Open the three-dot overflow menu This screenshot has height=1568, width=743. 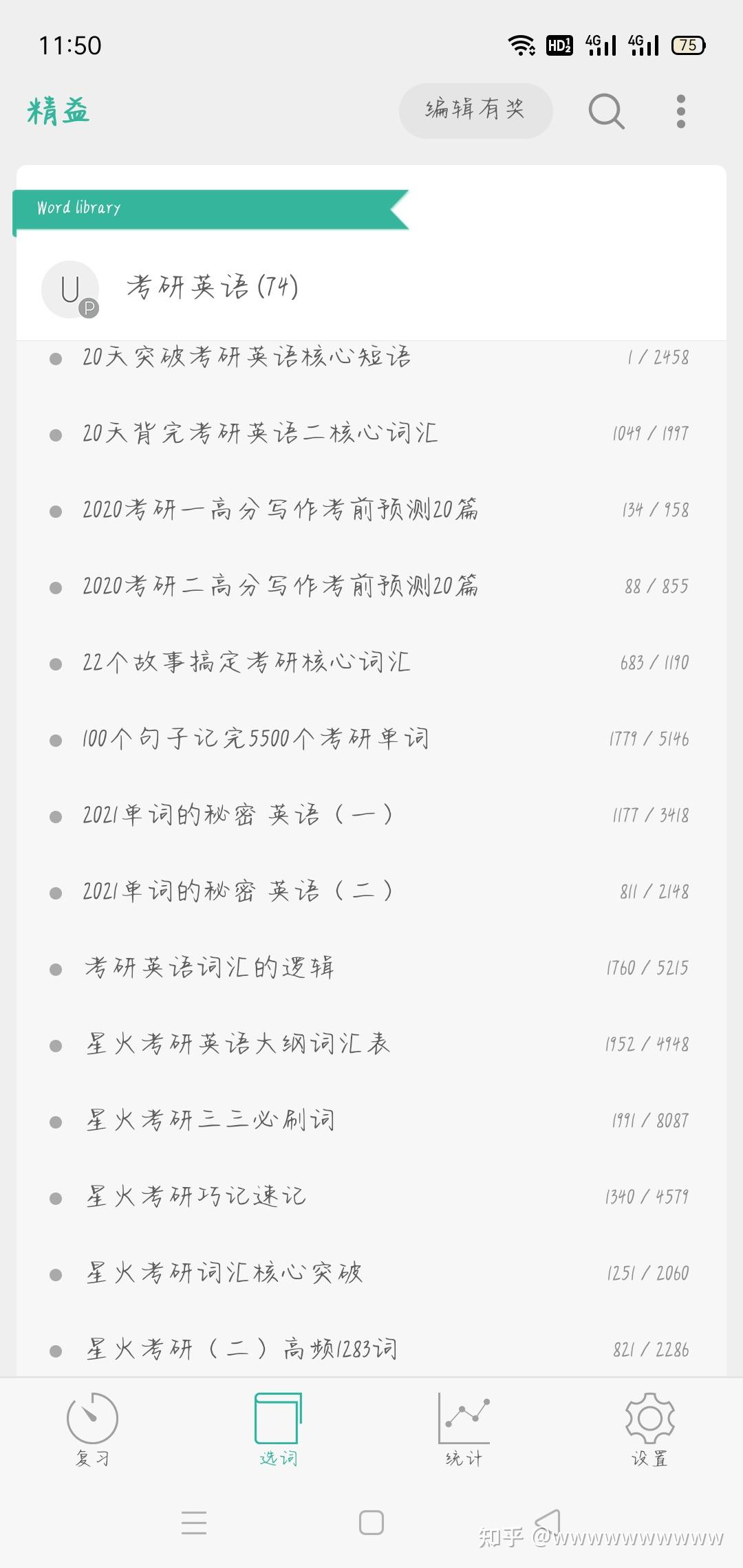click(x=680, y=111)
